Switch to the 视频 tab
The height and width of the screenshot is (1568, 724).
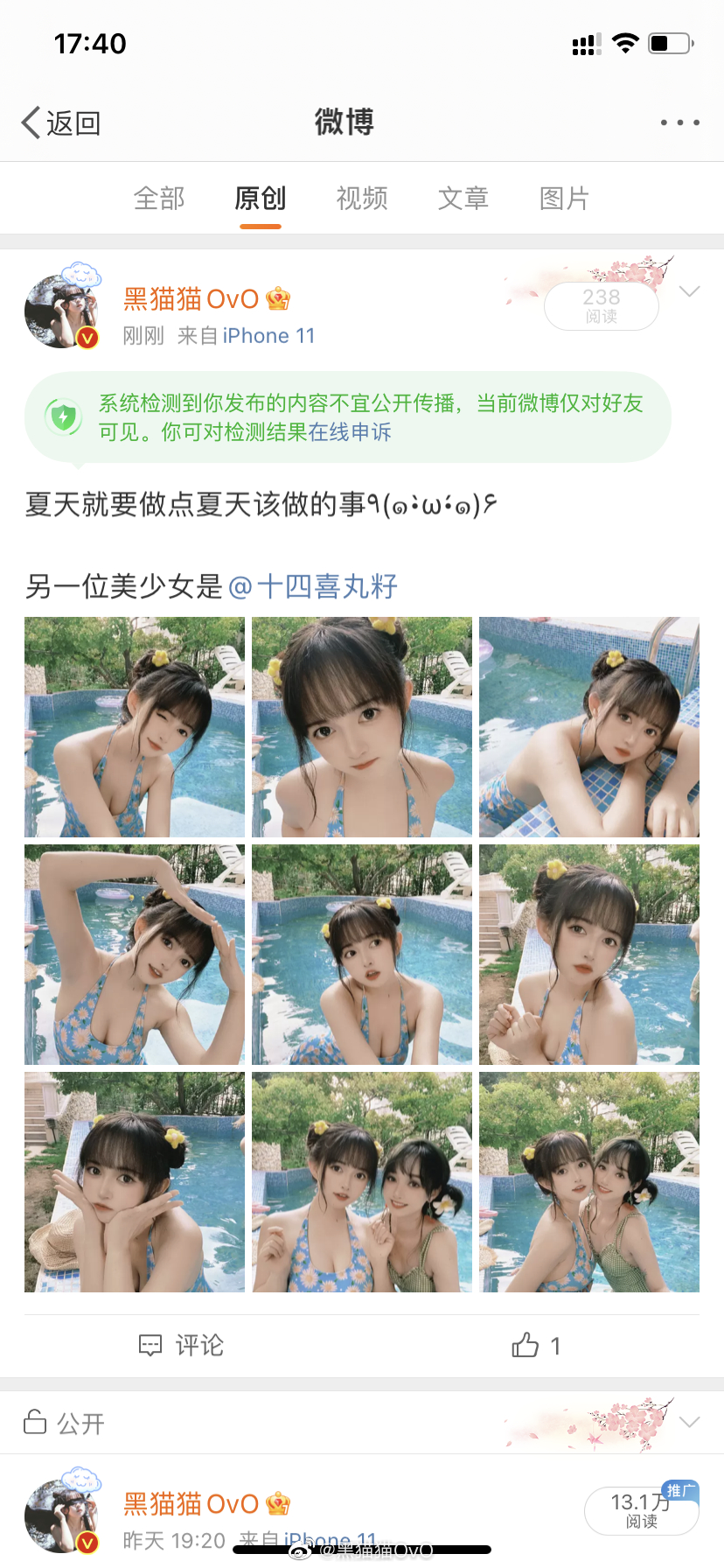tap(362, 199)
